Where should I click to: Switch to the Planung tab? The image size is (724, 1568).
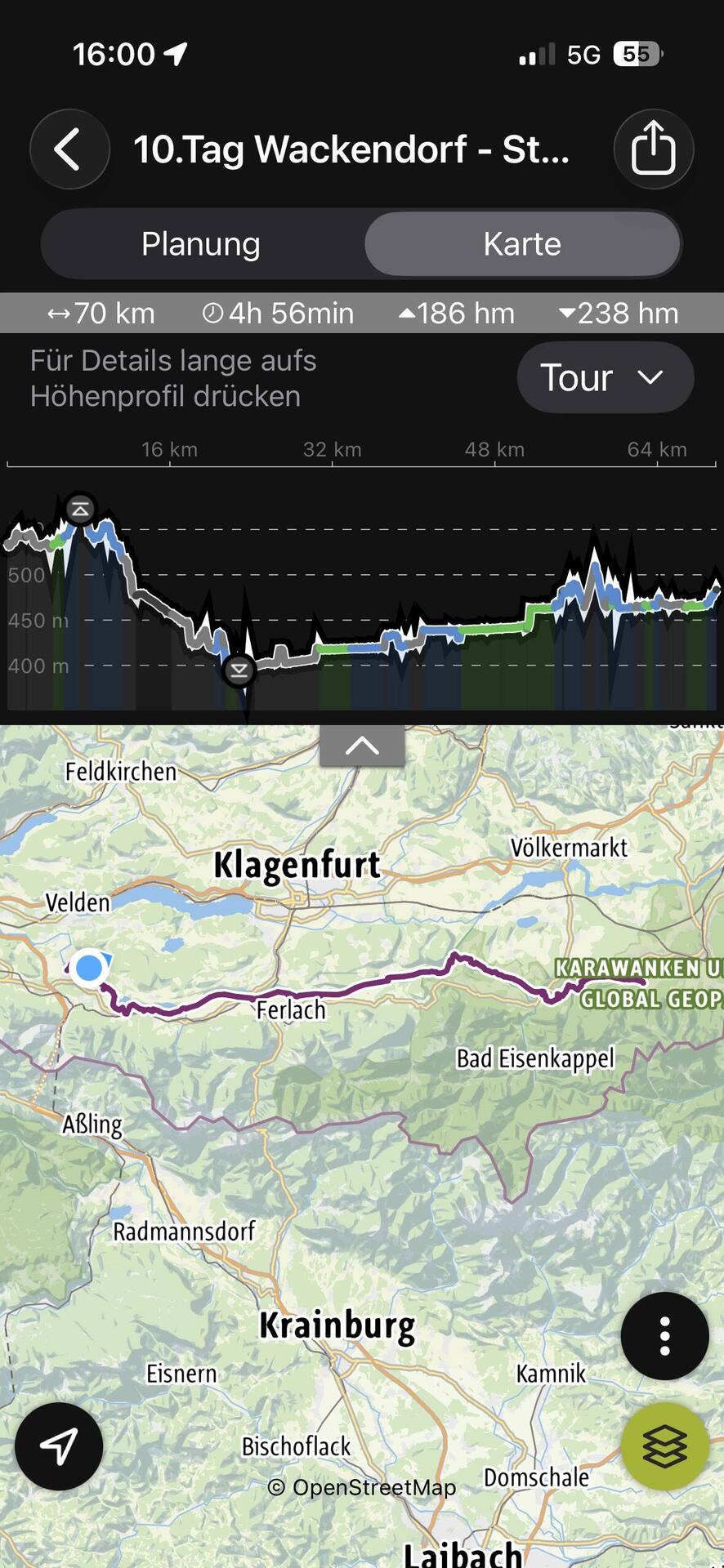(201, 244)
